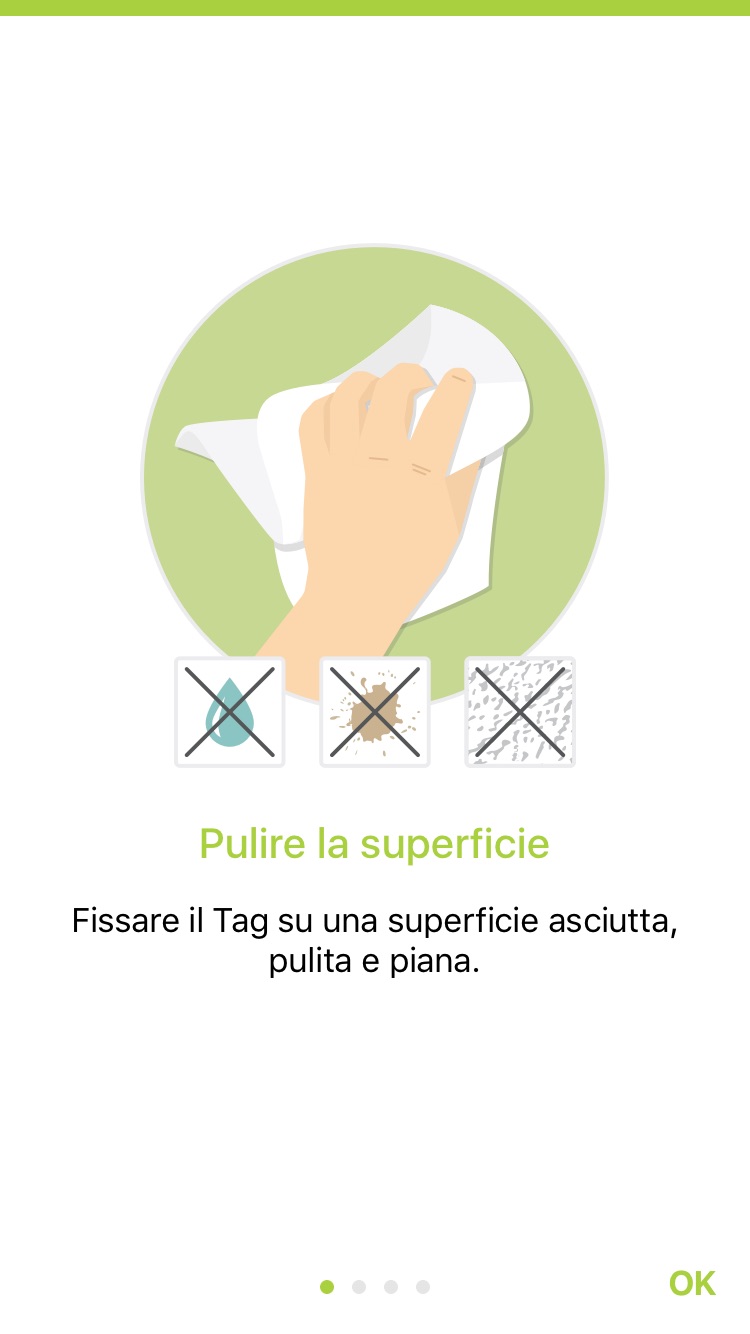Tap the OK button
This screenshot has height=1334, width=750.
(x=692, y=1283)
